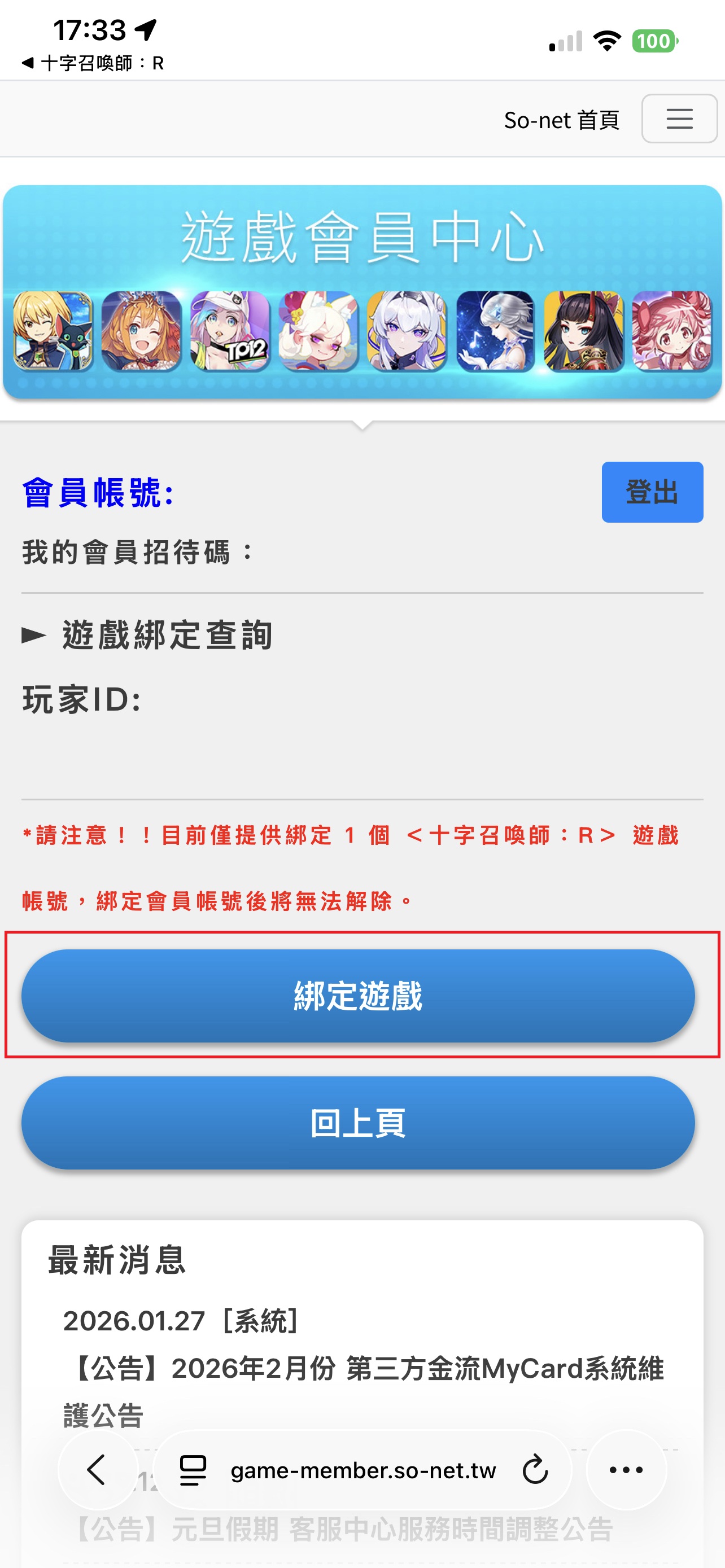The height and width of the screenshot is (1568, 725).
Task: Return to the 十字召喚師:R app
Action: pos(93,63)
